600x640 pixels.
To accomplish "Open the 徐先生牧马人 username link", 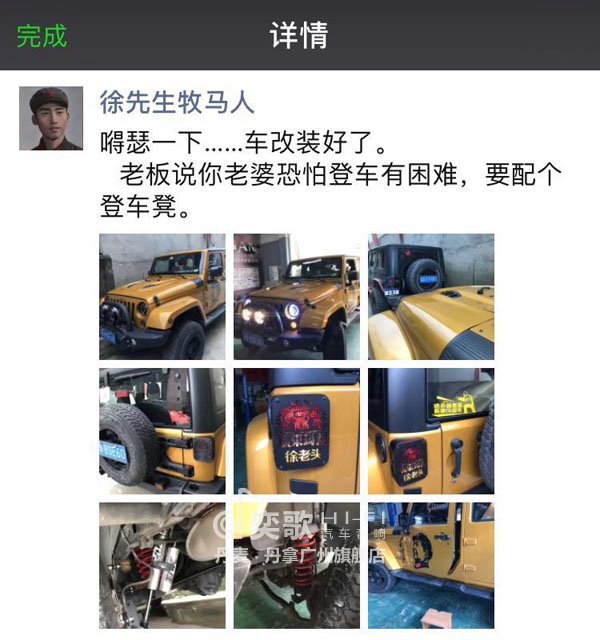I will click(x=177, y=101).
